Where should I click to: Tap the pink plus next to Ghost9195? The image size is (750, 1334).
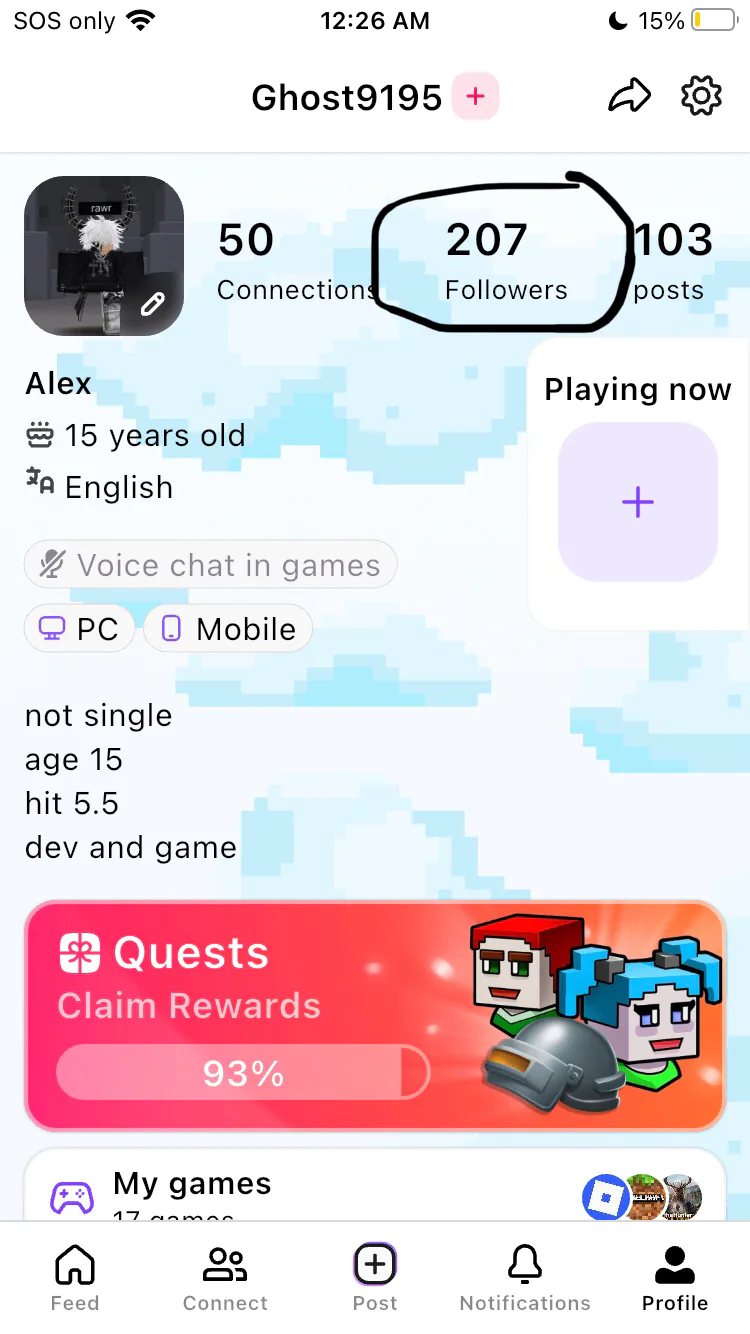coord(475,97)
